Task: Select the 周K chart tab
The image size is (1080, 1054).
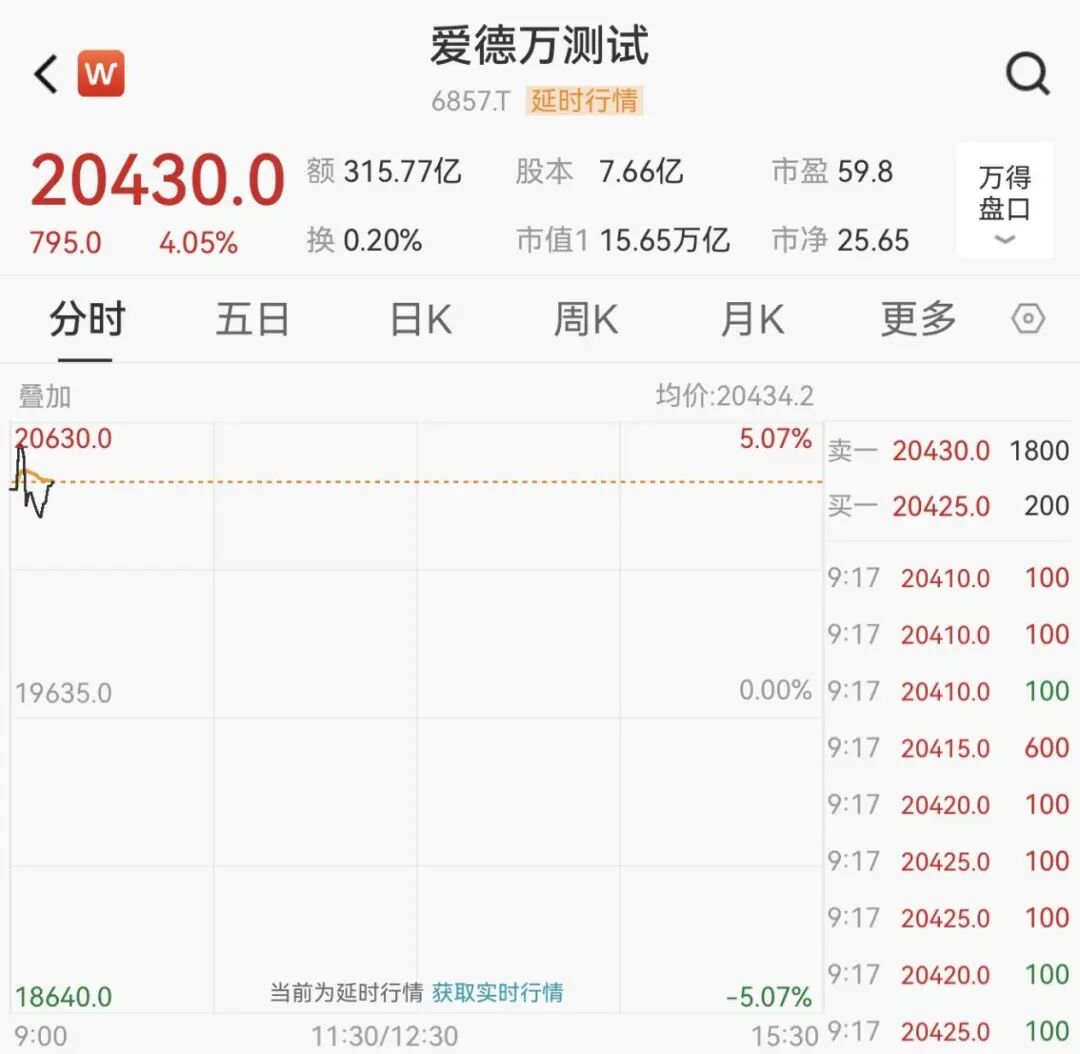Action: click(586, 320)
